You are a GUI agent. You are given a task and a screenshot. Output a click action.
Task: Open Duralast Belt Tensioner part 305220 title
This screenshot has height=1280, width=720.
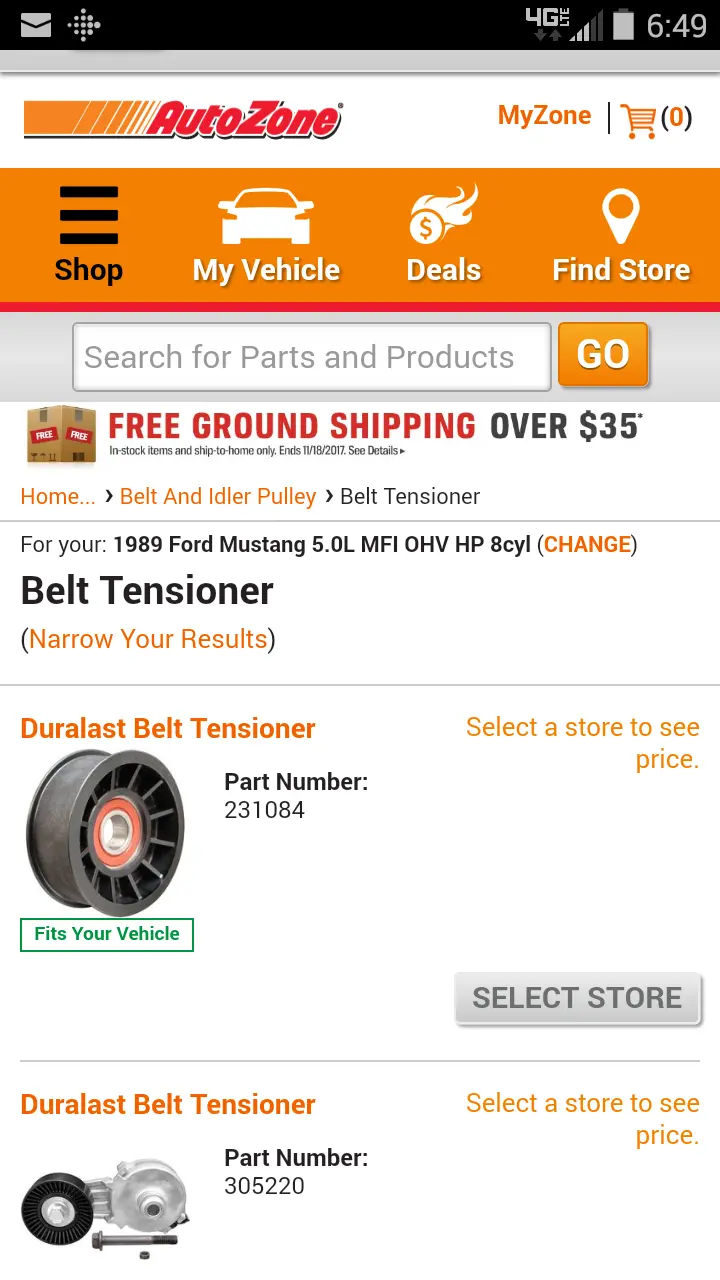(x=168, y=1104)
